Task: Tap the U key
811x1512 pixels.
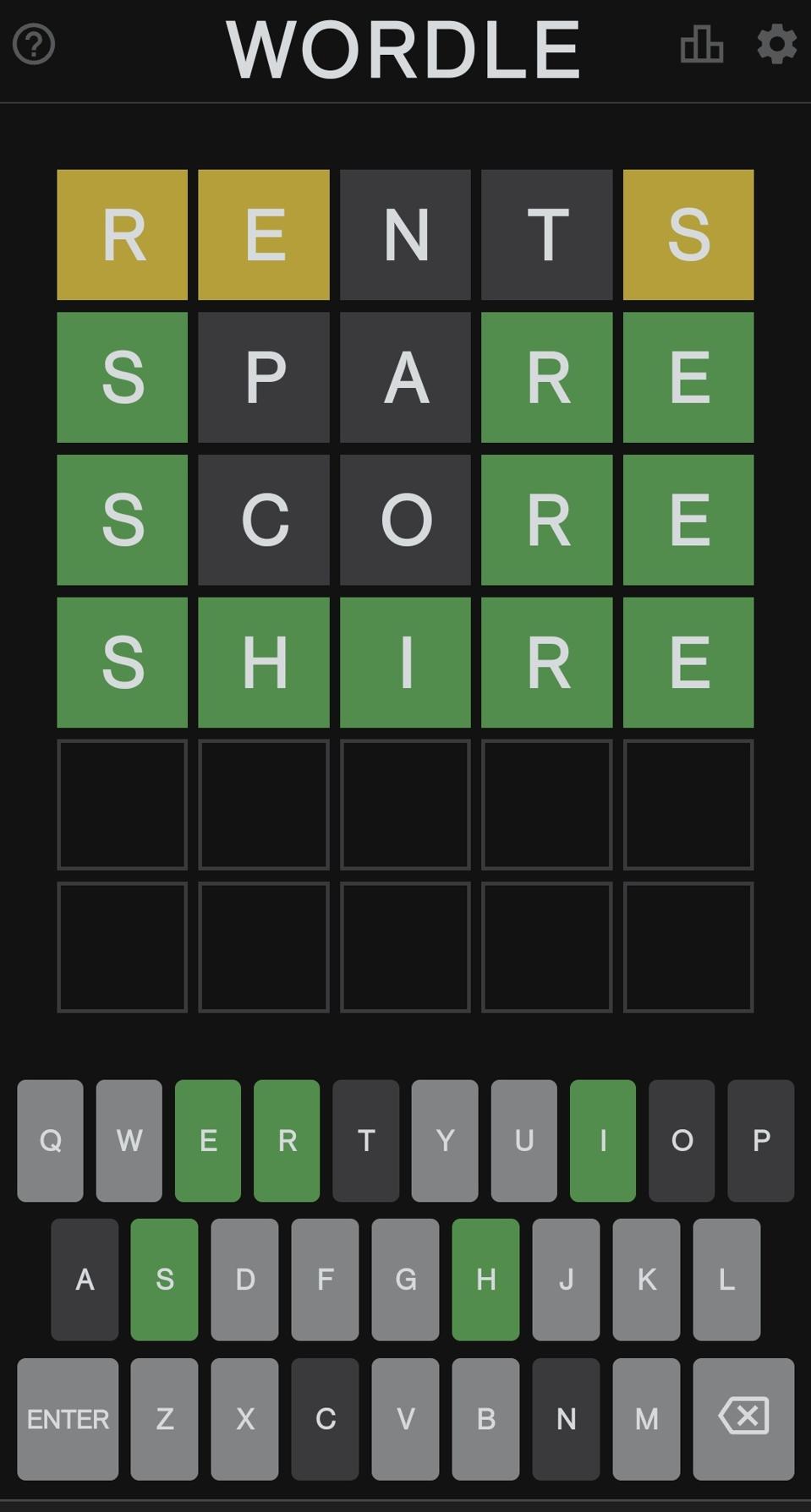Action: coord(523,1140)
